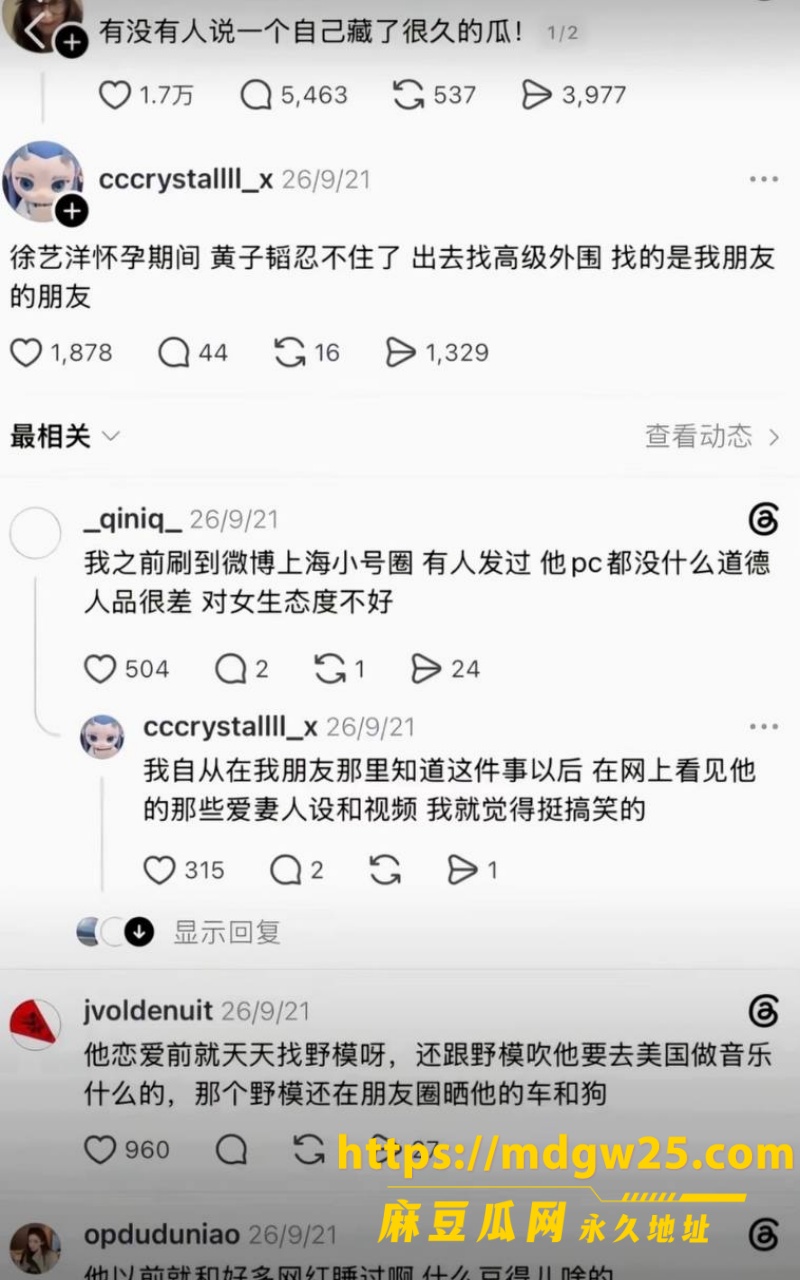
Task: Open _qiniq_'s profile avatar
Action: [36, 533]
